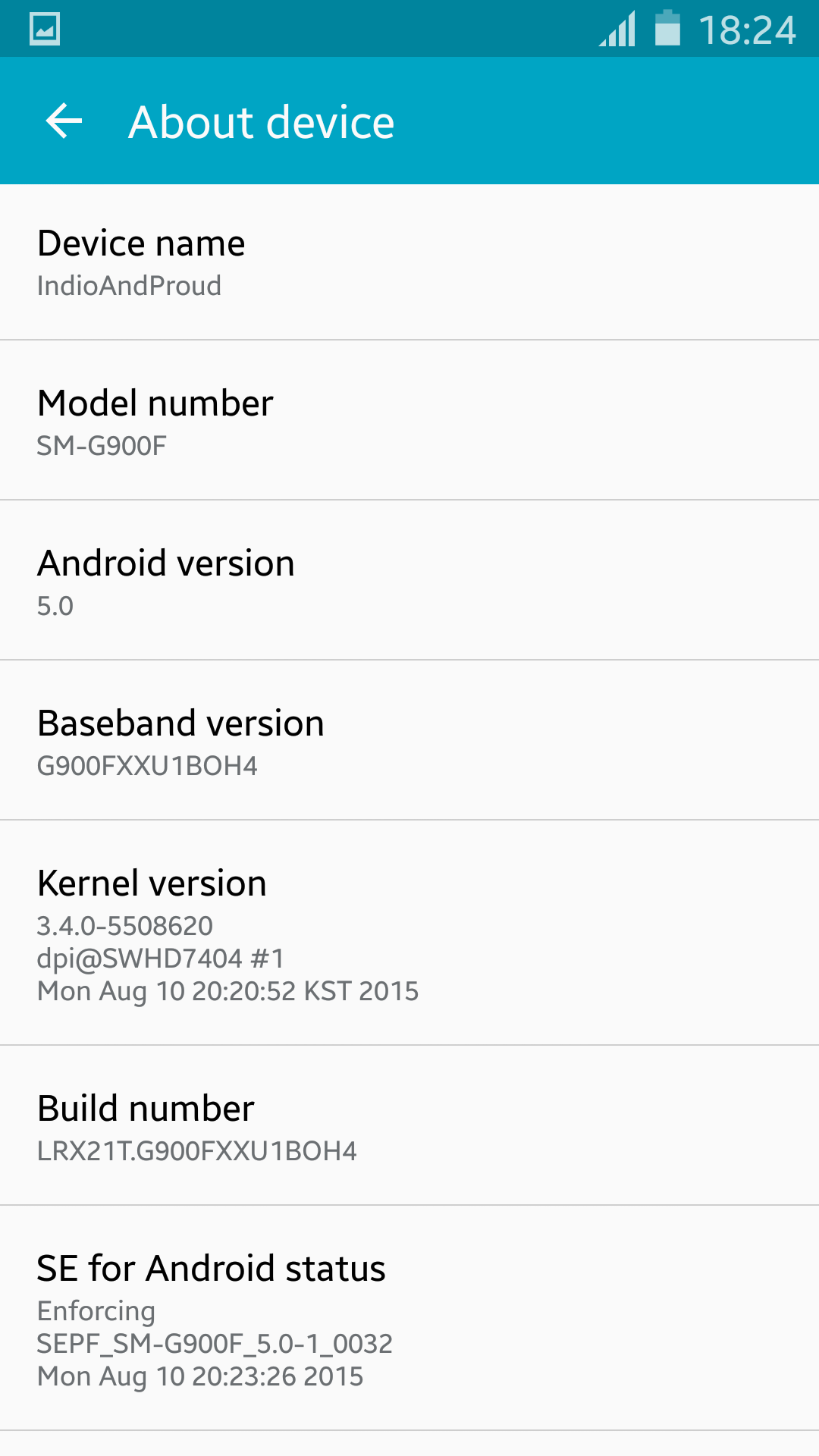
Task: Tap the Model number row
Action: [409, 422]
